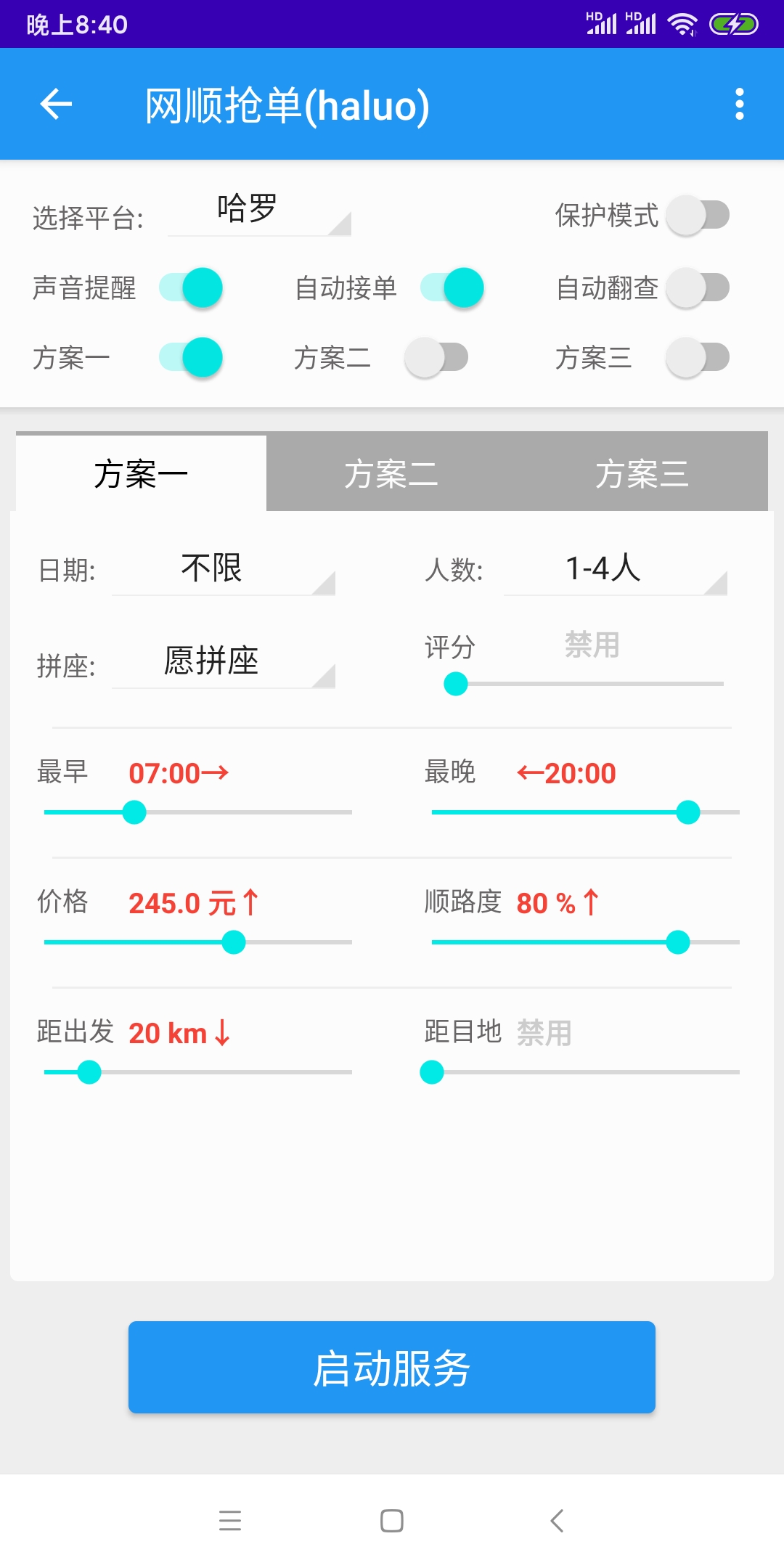The image size is (784, 1568).
Task: Tap the 启动服务 button
Action: 391,1368
